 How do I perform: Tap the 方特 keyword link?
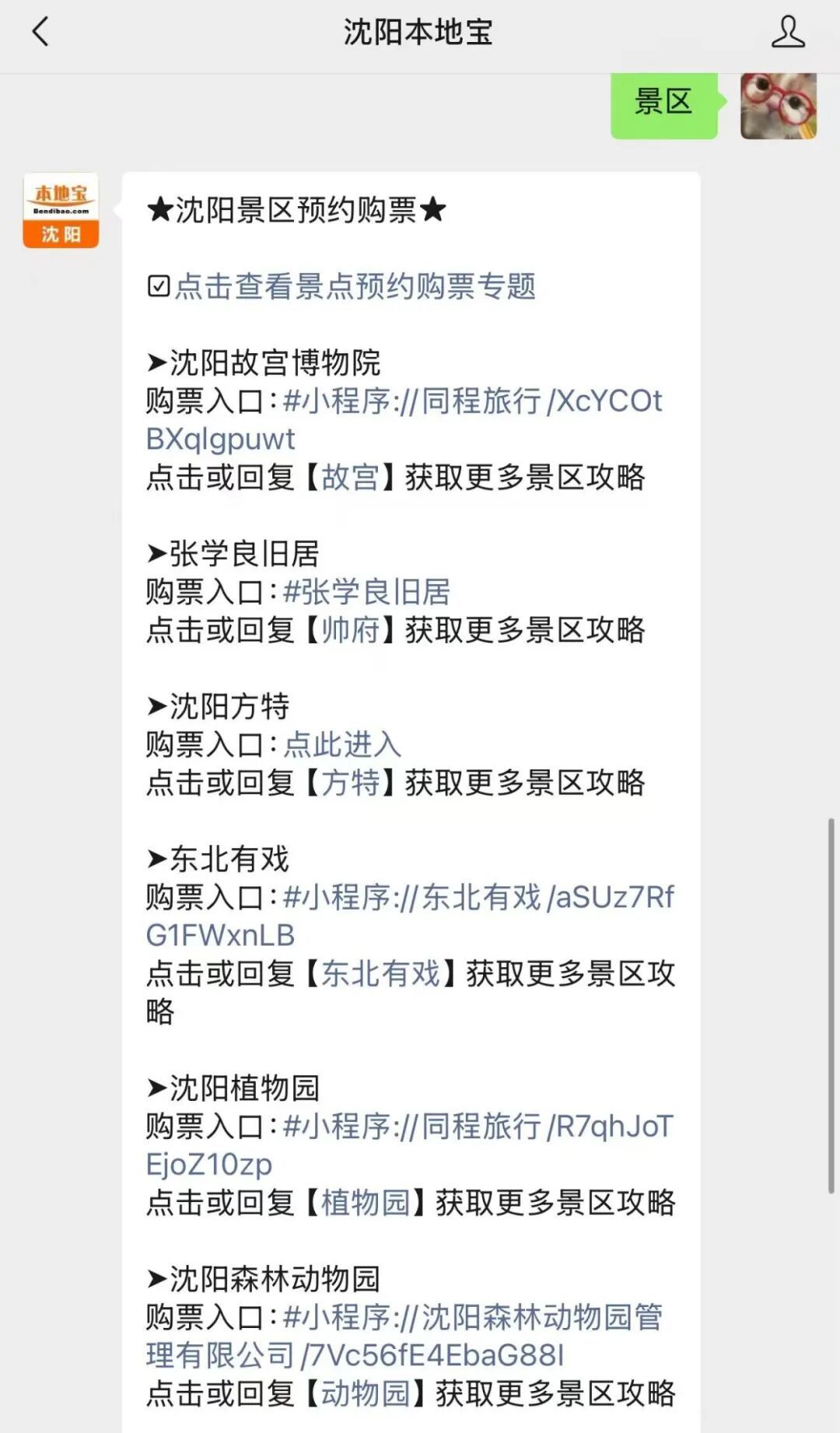point(351,782)
